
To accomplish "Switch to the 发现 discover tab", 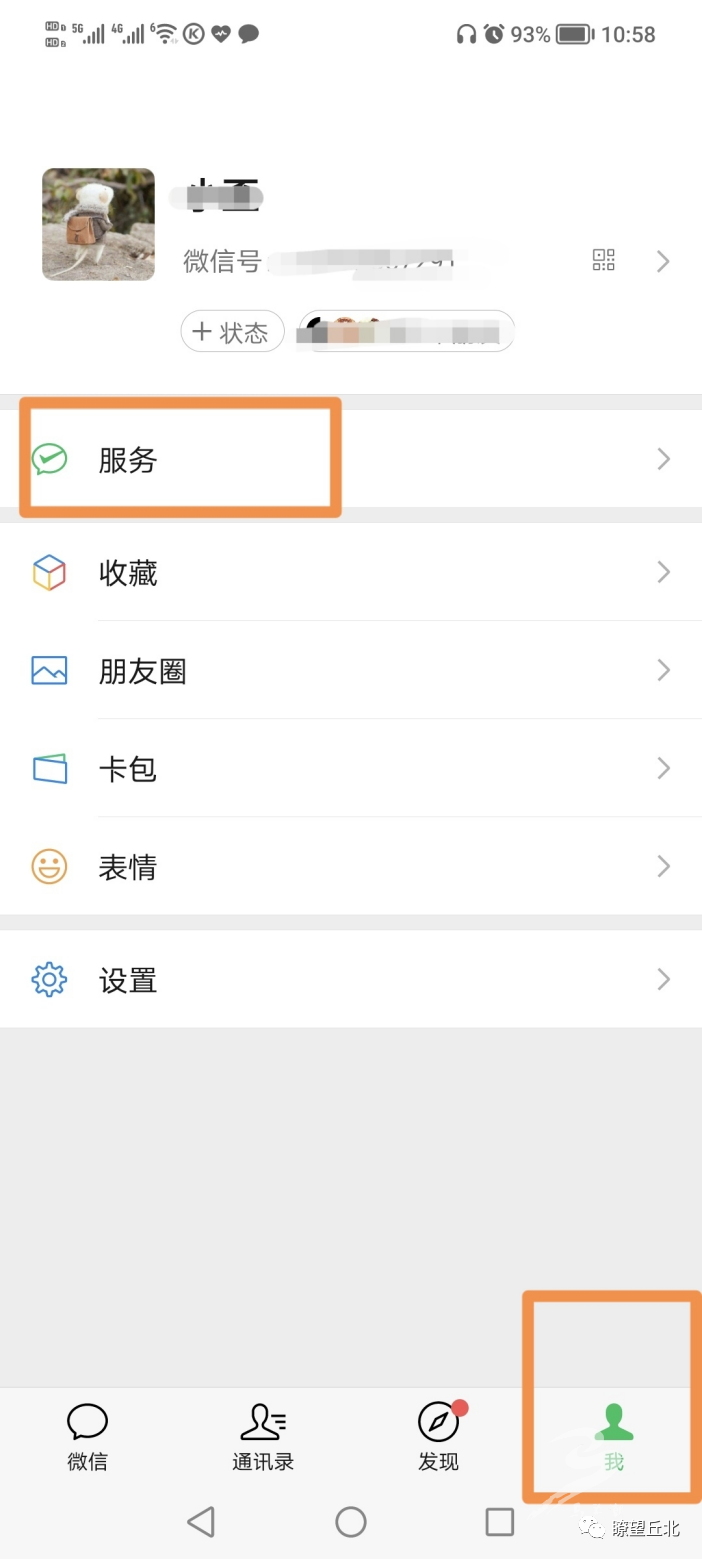I will [x=439, y=1437].
